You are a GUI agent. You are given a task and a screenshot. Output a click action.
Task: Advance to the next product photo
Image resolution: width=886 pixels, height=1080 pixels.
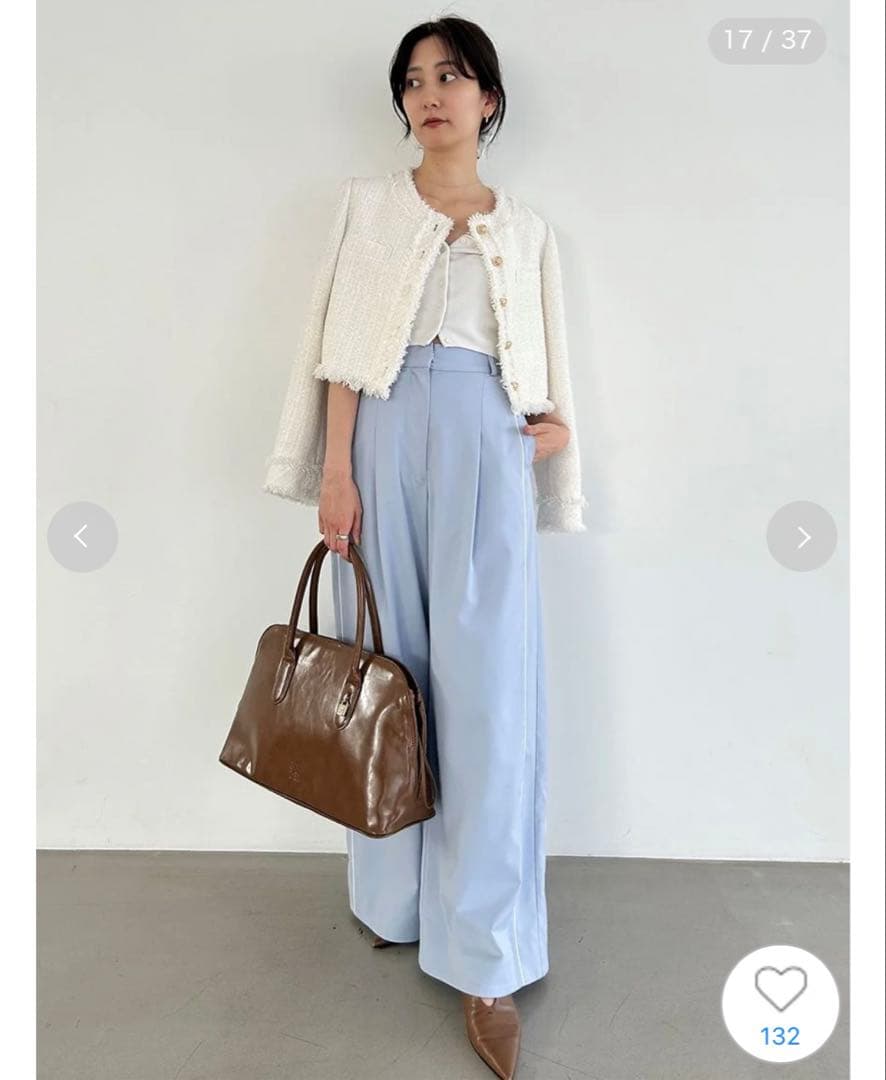click(x=802, y=537)
